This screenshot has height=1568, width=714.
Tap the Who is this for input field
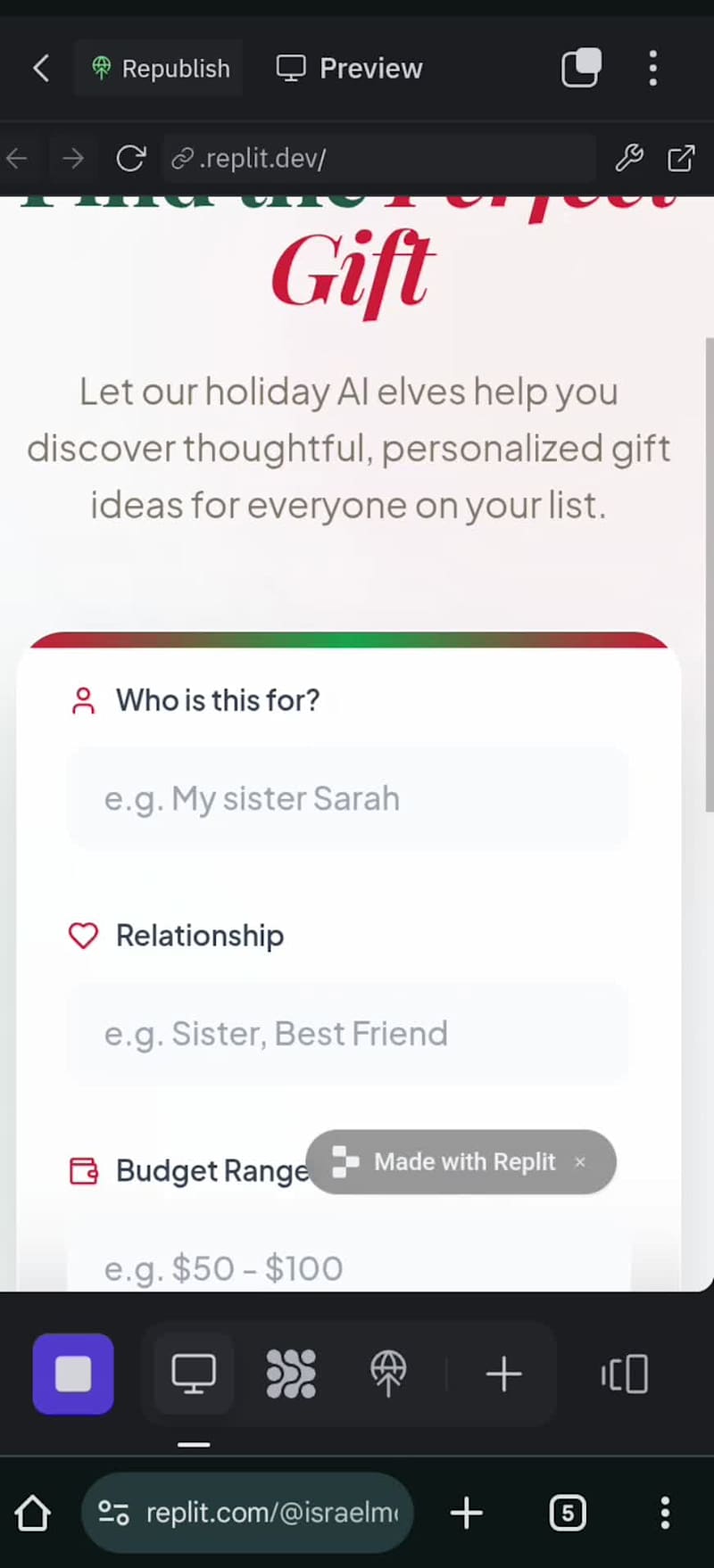pyautogui.click(x=348, y=798)
